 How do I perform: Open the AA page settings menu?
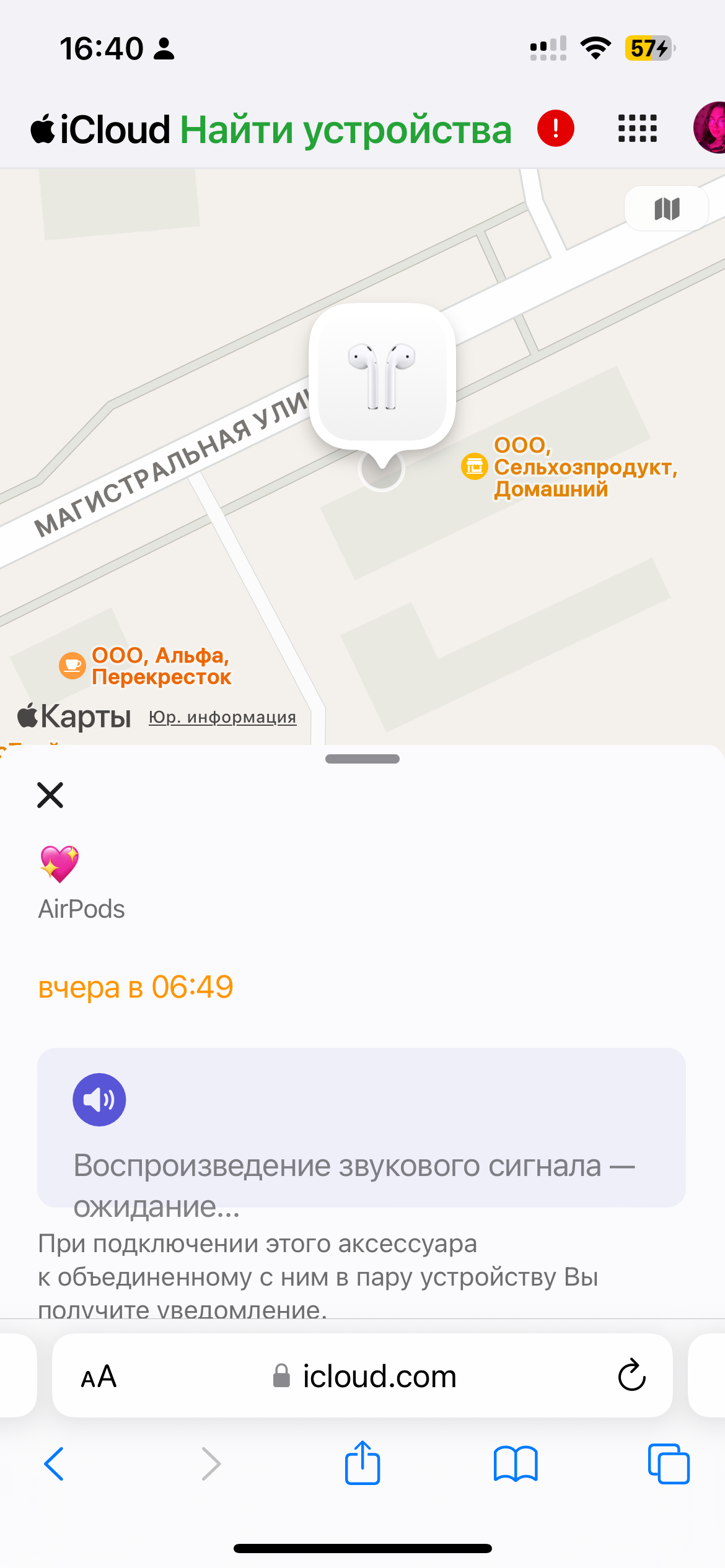pos(99,1376)
